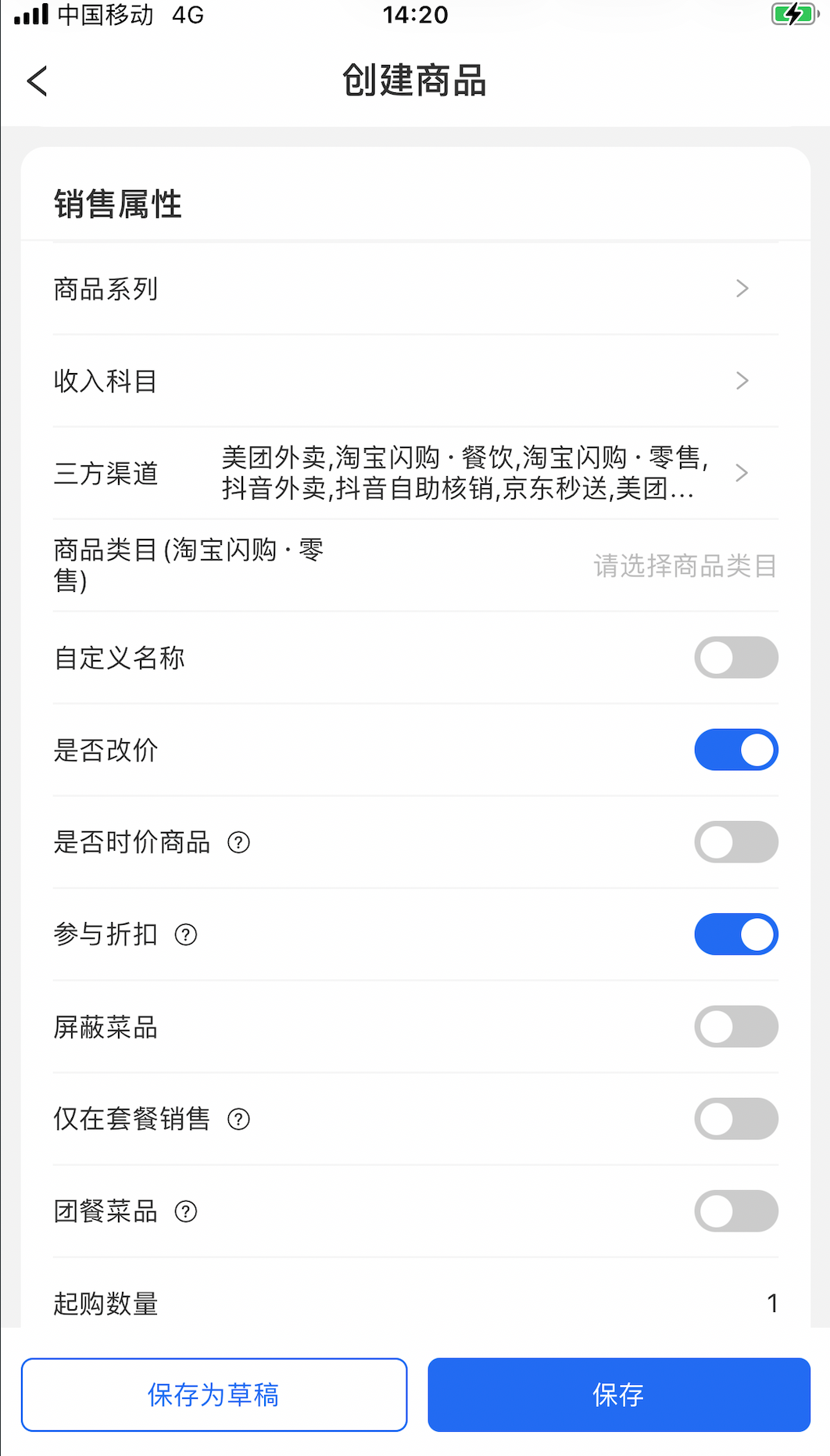Select 商品类目 for 淘宝闪购·零售

pos(685,565)
